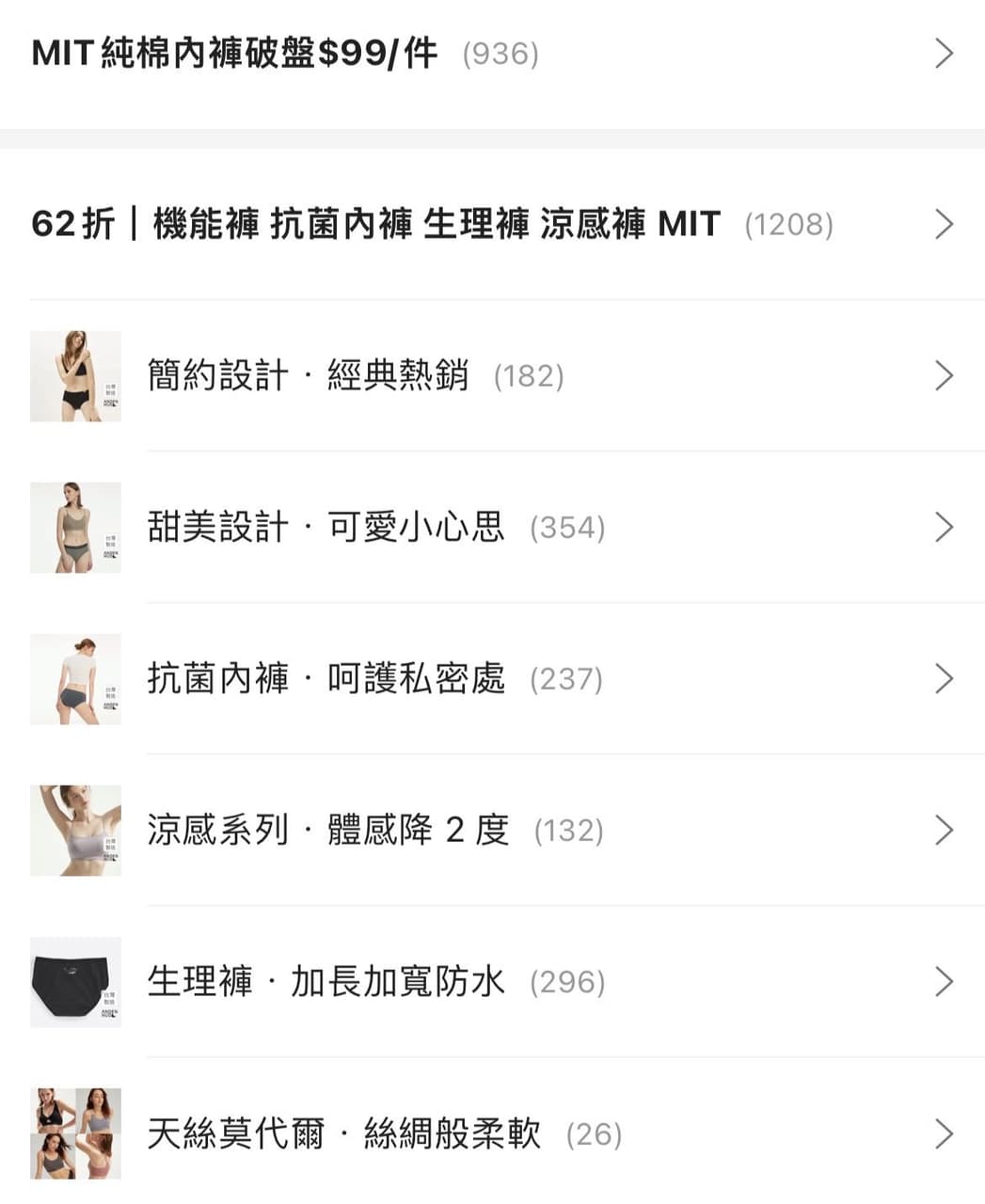Open MIT 純棉內褲破盤$99/件 category
Viewport: 985px width, 1204px height.
(235, 54)
